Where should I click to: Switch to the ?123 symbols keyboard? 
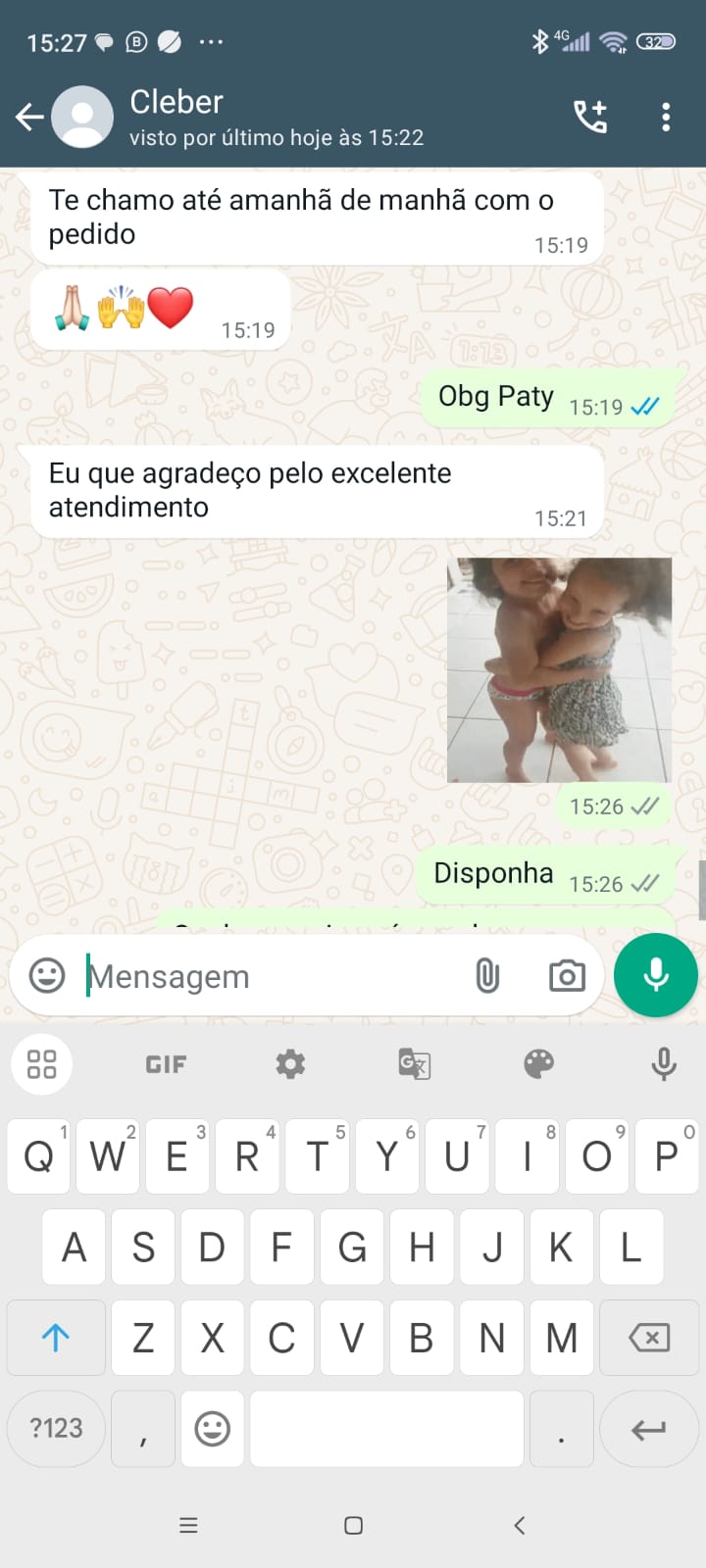56,1428
